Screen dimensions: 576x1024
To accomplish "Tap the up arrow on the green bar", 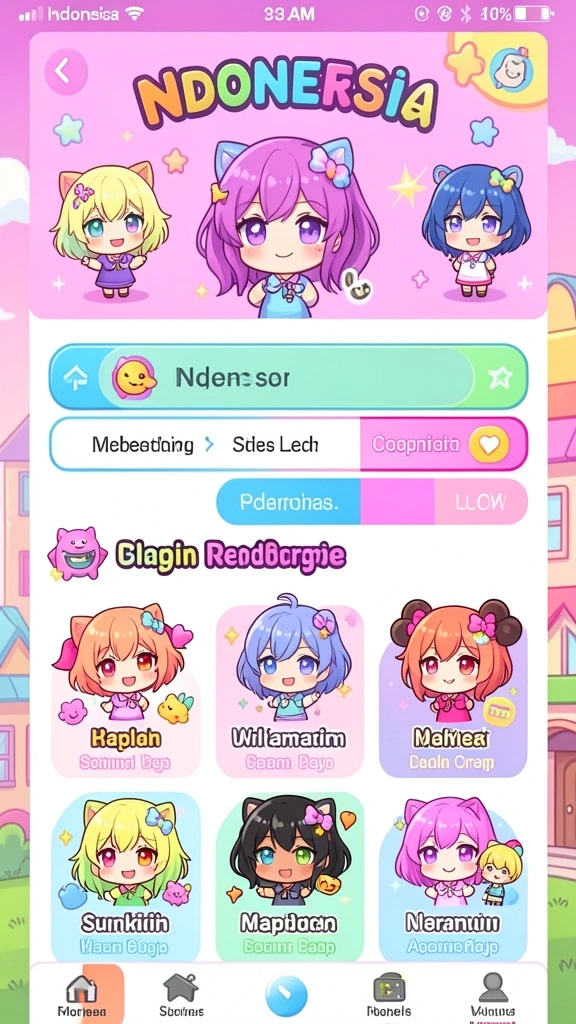I will 75,377.
